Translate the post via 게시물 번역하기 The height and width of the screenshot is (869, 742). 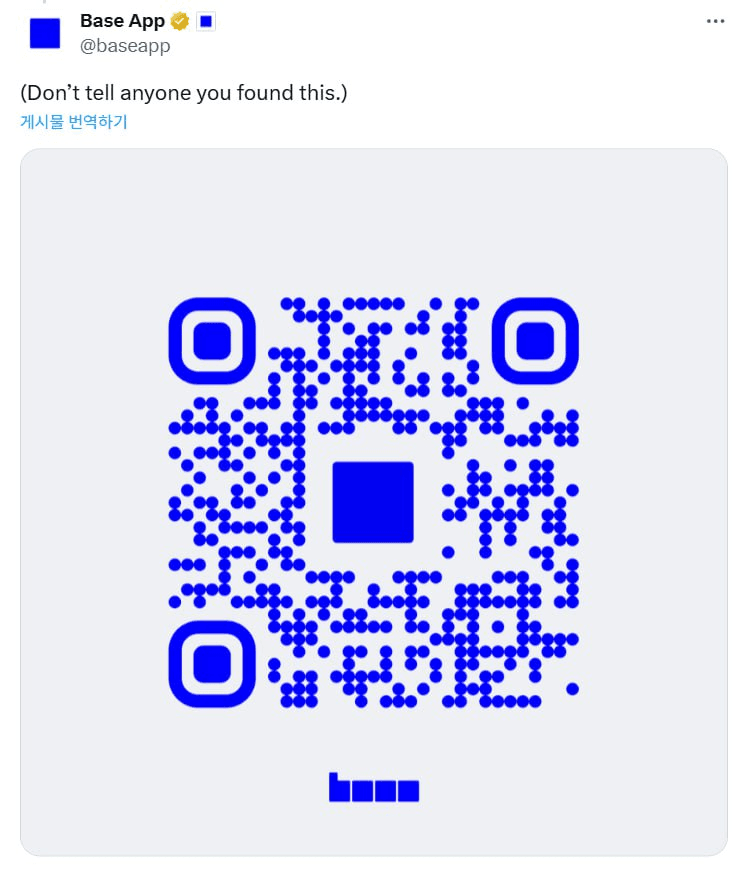point(74,122)
